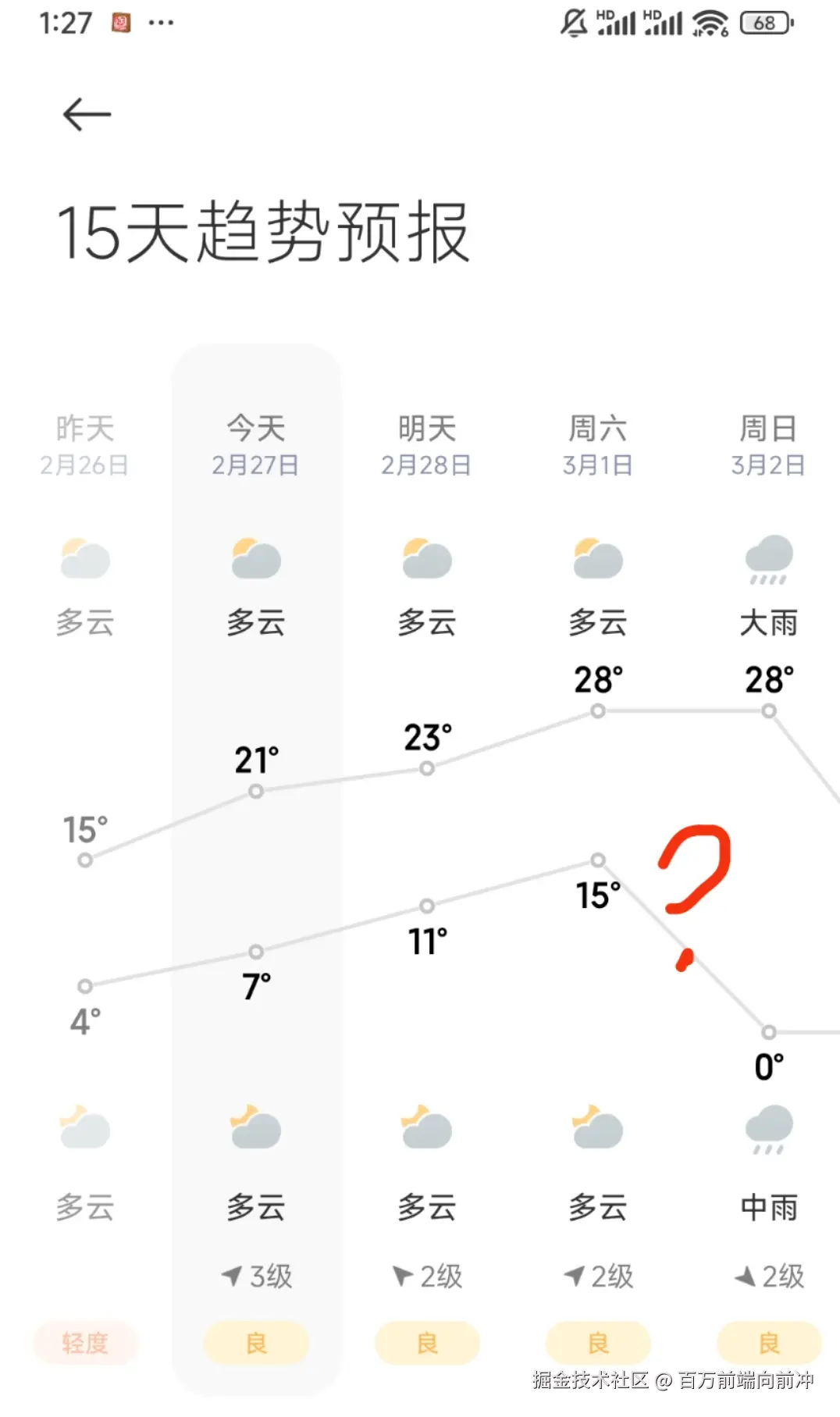840x1417 pixels.
Task: Select the 28° high temperature point on Saturday
Action: [597, 710]
